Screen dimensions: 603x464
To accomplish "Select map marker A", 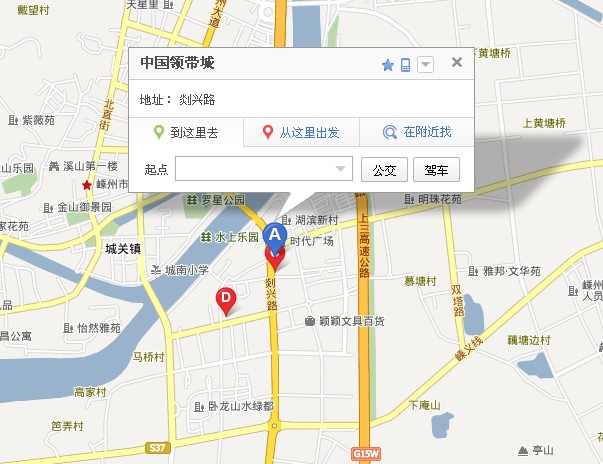I will coord(278,236).
